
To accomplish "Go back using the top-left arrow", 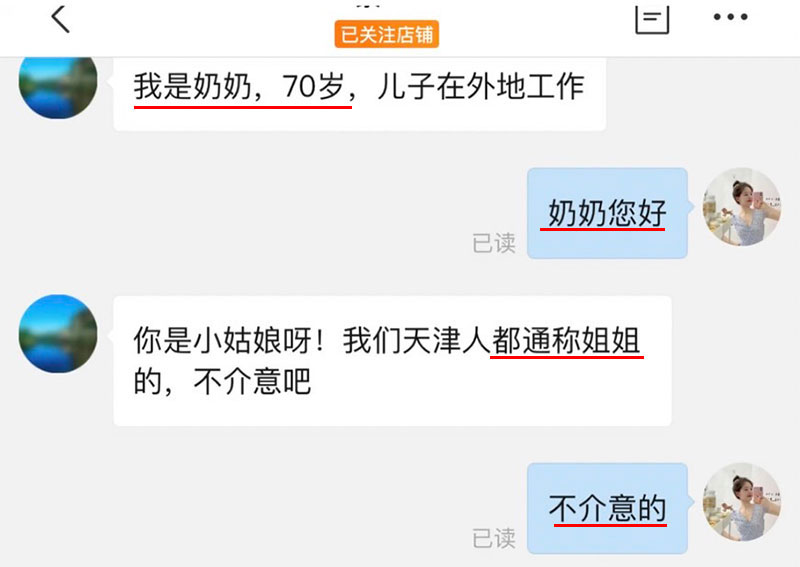I will click(x=60, y=17).
